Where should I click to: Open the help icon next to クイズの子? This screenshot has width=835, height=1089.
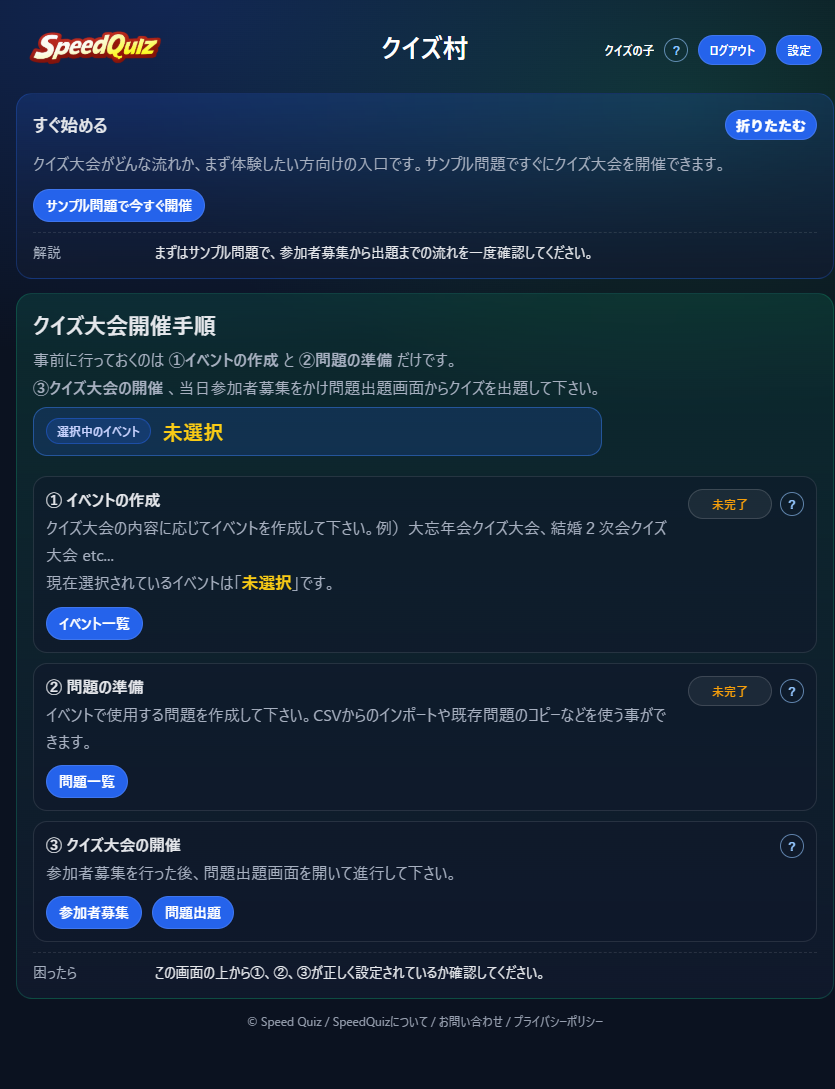[676, 50]
